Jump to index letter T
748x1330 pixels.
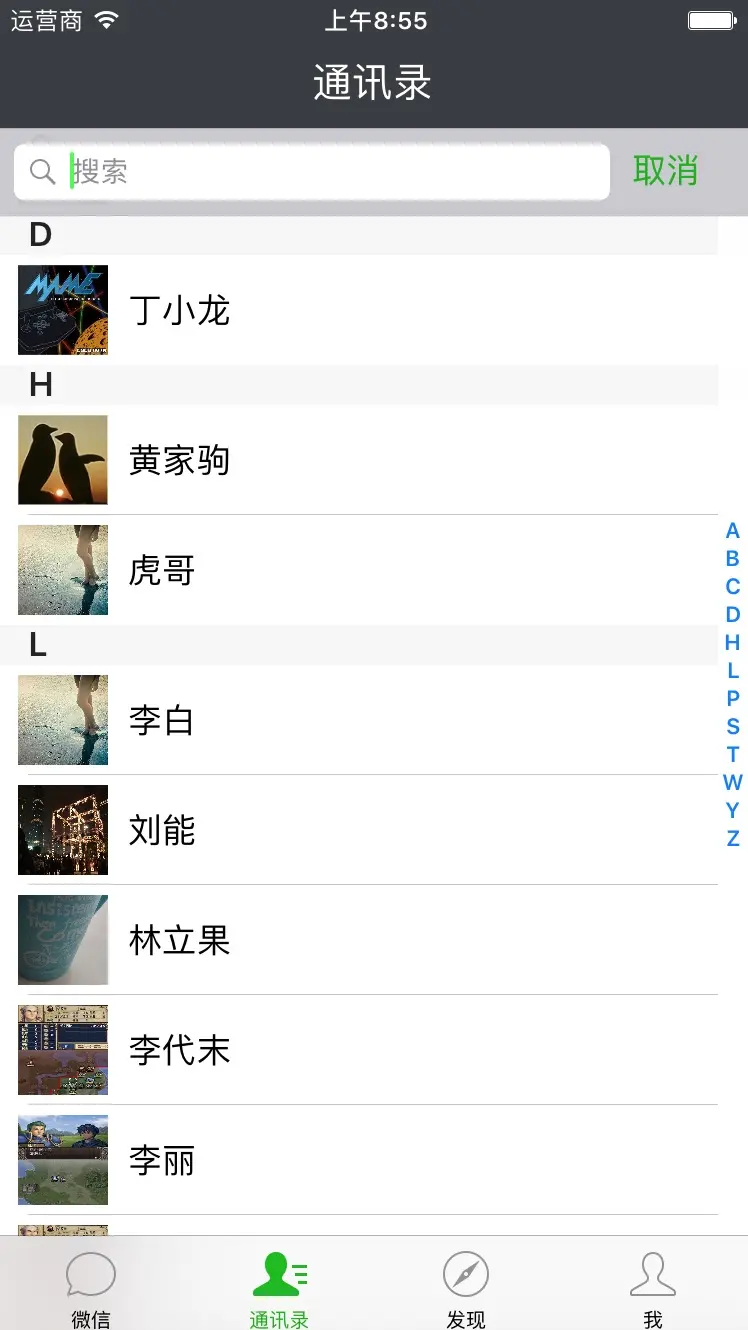click(x=733, y=754)
